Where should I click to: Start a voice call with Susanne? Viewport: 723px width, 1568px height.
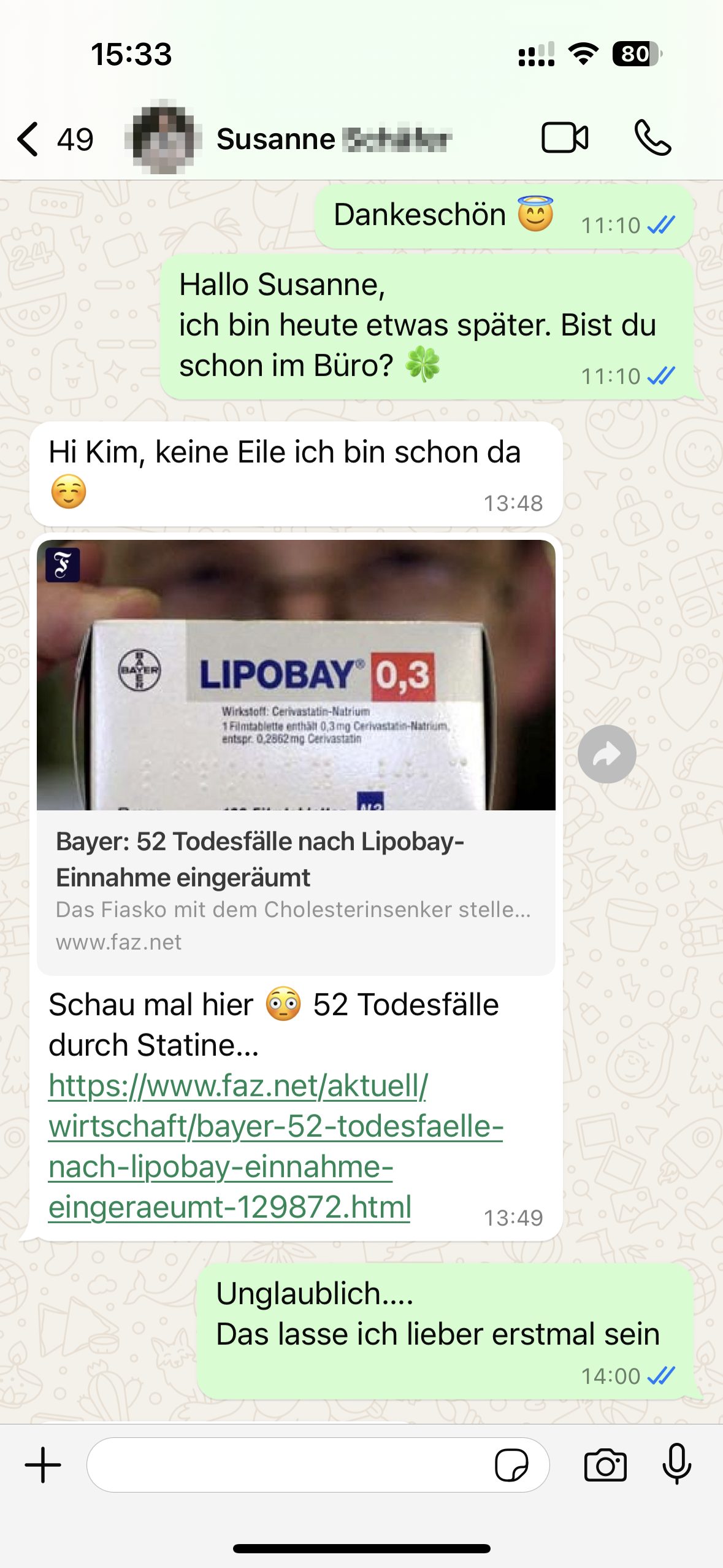tap(652, 138)
